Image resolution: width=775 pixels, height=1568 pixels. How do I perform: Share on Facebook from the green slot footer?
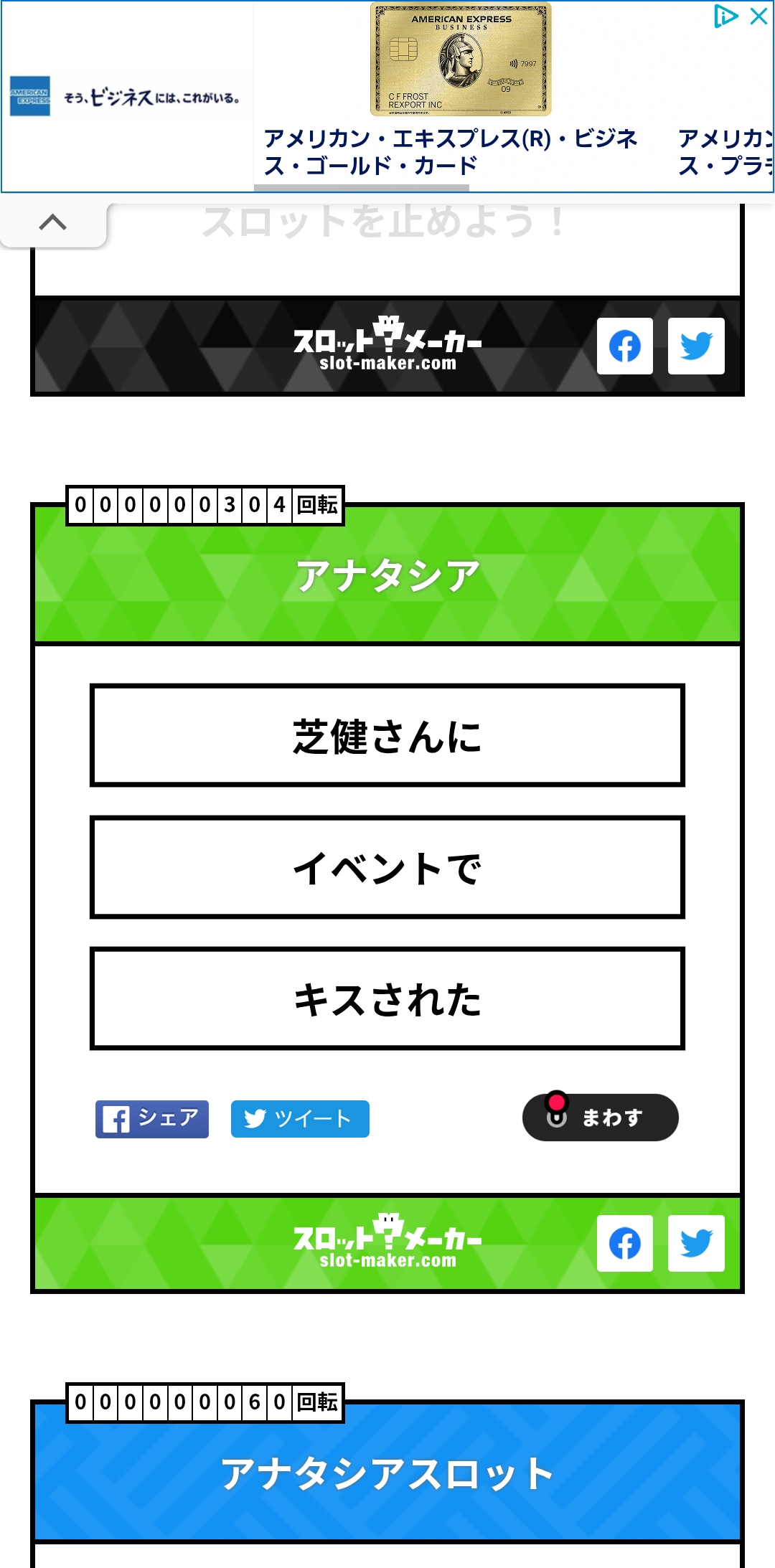coord(624,1243)
